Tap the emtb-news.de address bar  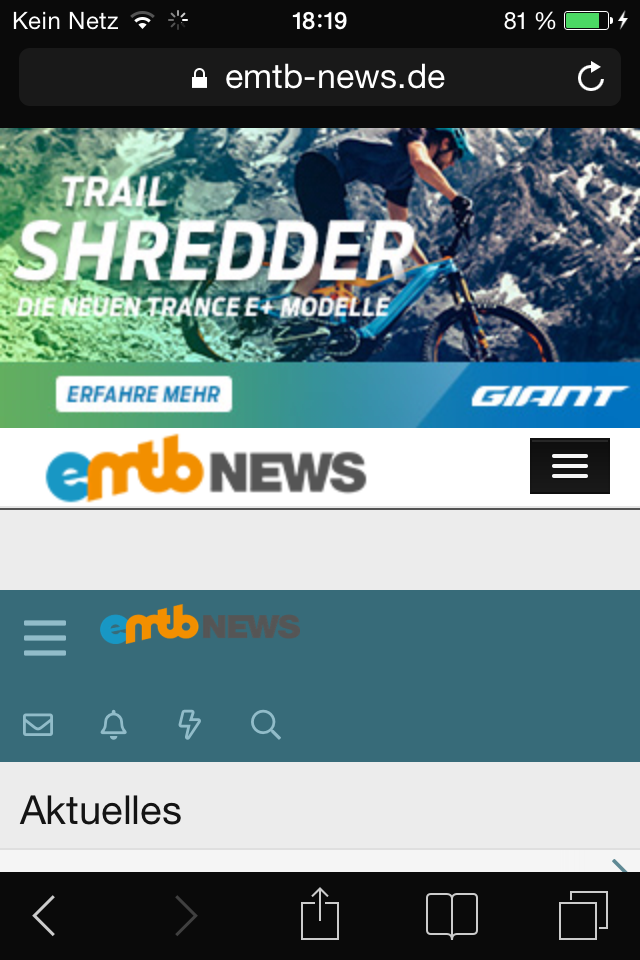[320, 77]
